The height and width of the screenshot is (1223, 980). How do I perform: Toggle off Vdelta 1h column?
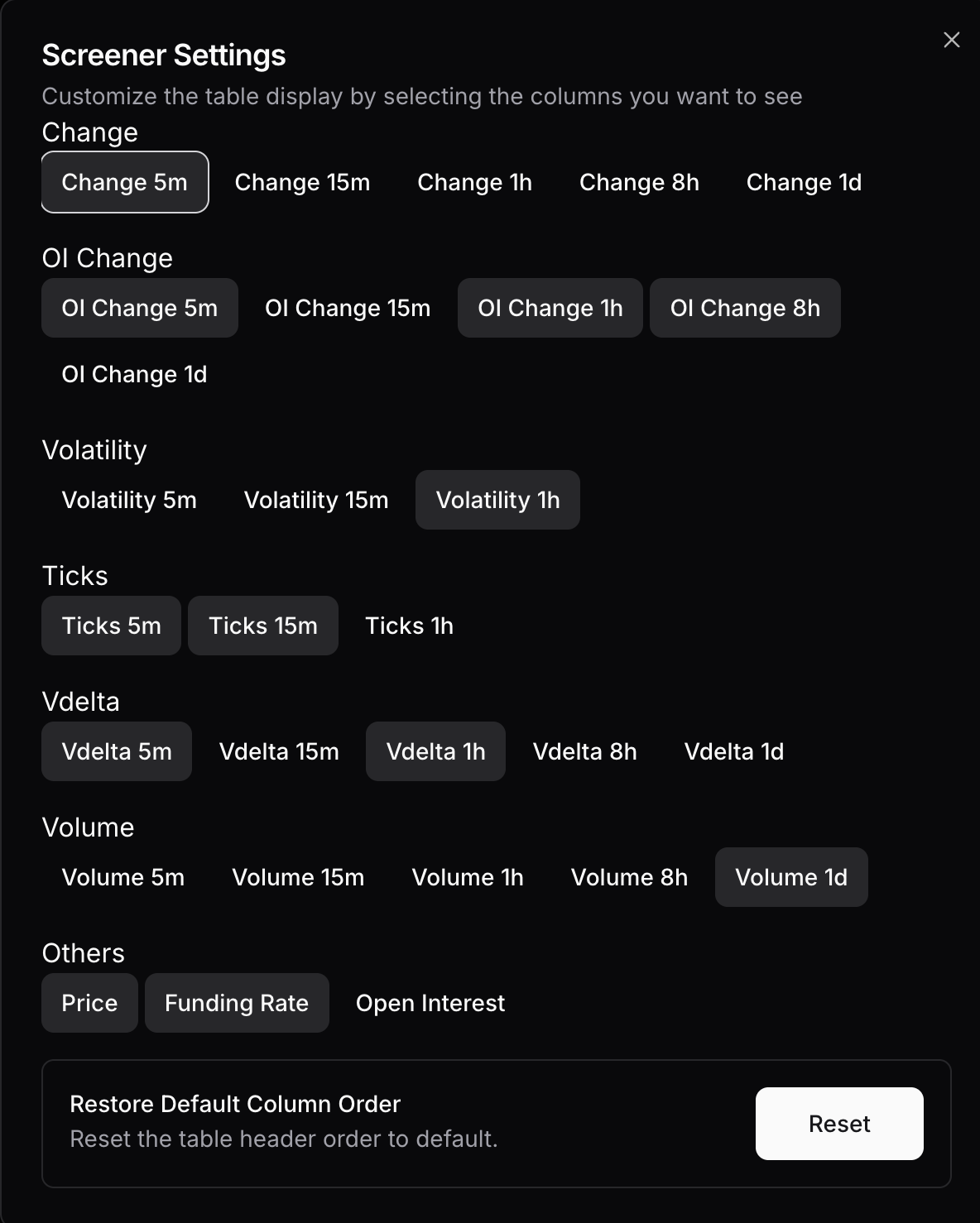[x=435, y=751]
